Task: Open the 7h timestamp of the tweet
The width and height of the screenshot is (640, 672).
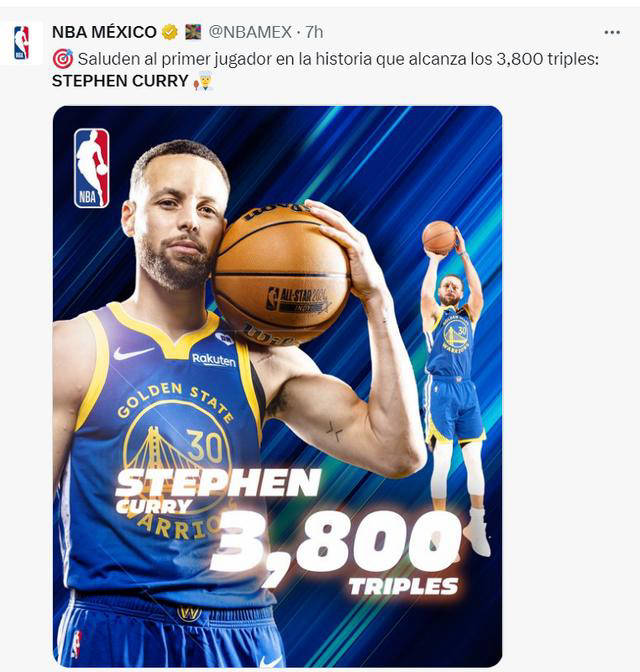Action: click(x=314, y=33)
